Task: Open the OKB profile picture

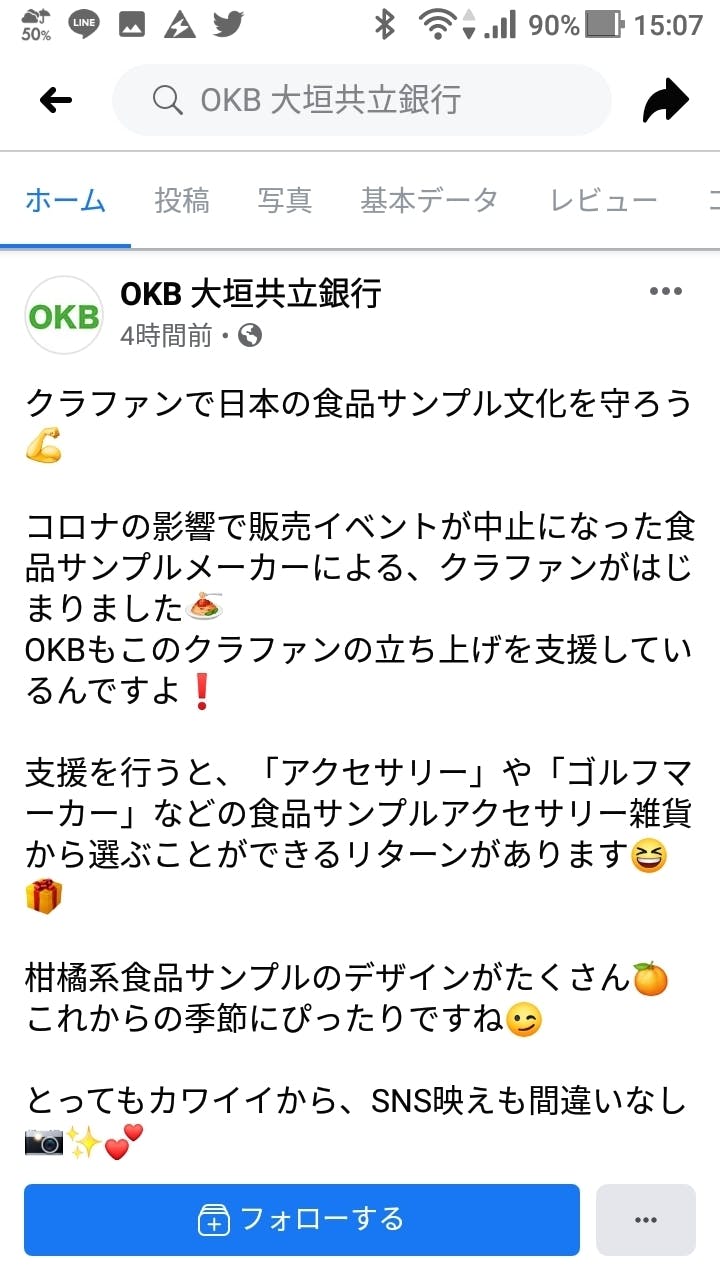Action: click(x=64, y=315)
